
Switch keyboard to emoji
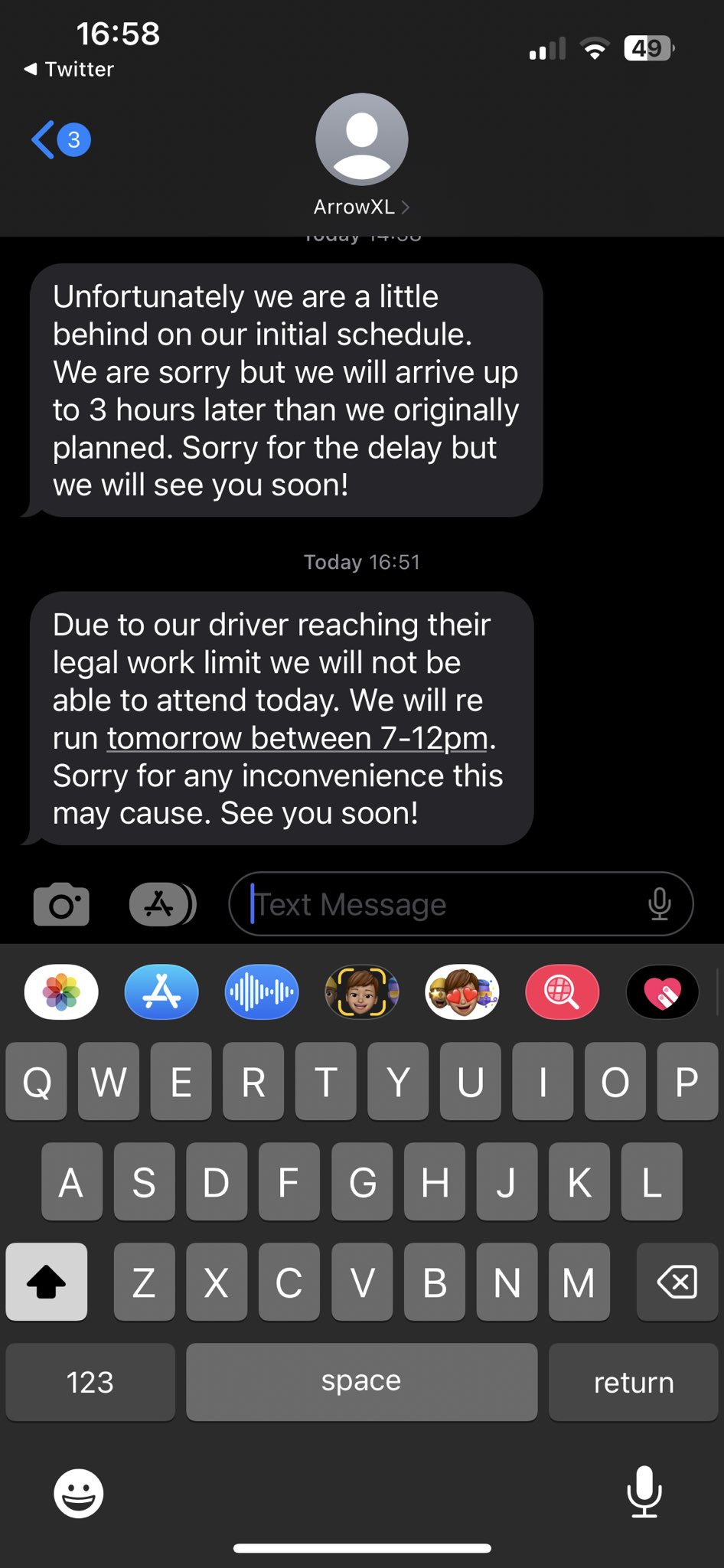tap(78, 1492)
